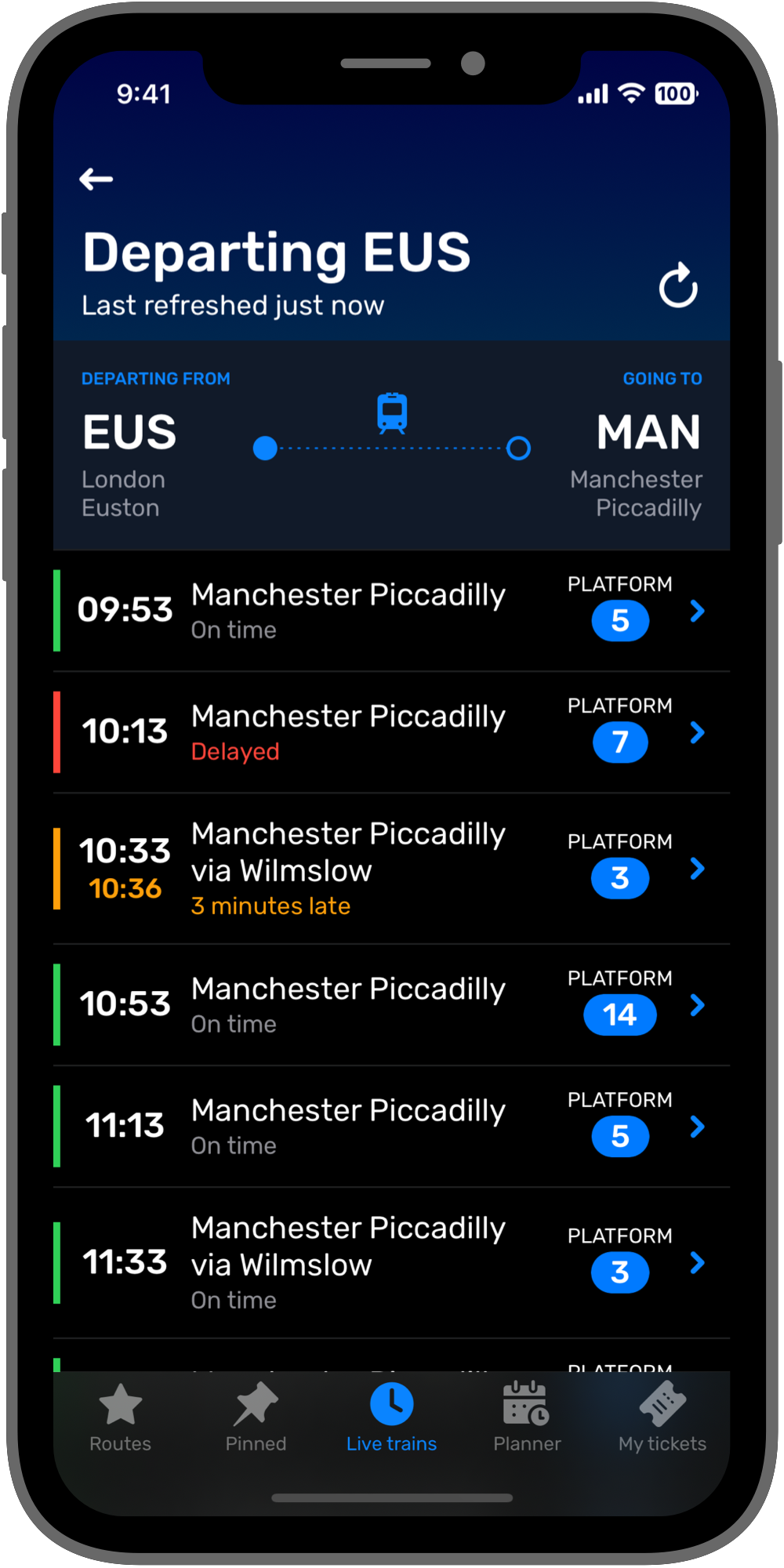Open the Pinned tab

[x=256, y=1416]
